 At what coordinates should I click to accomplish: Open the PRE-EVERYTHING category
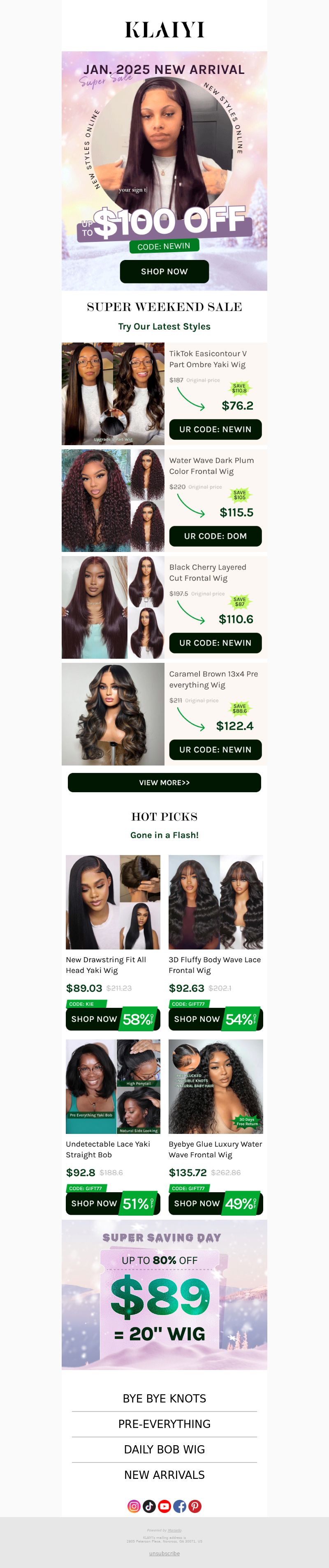164,1424
